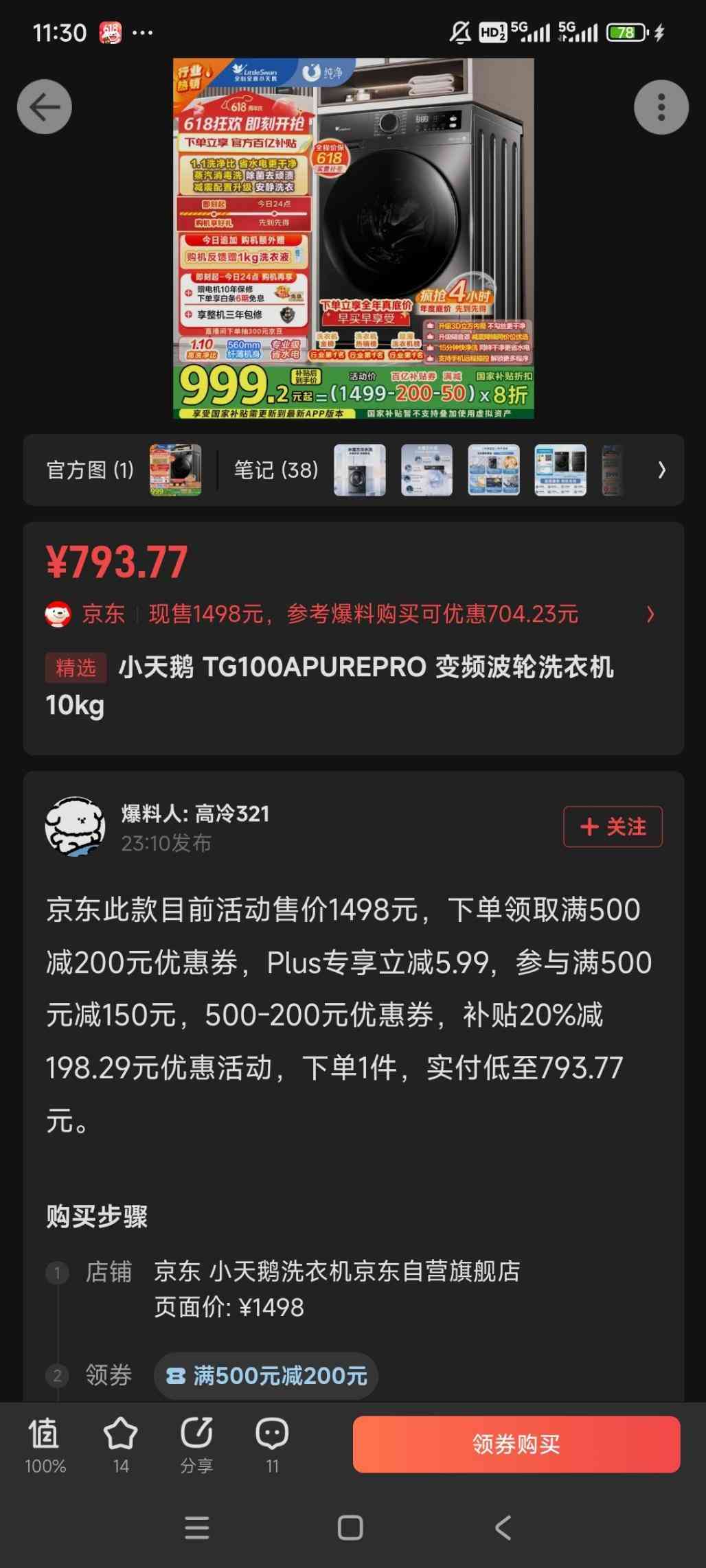The image size is (706, 1568).
Task: Claim the 满500元减200元 coupon
Action: tap(266, 1375)
